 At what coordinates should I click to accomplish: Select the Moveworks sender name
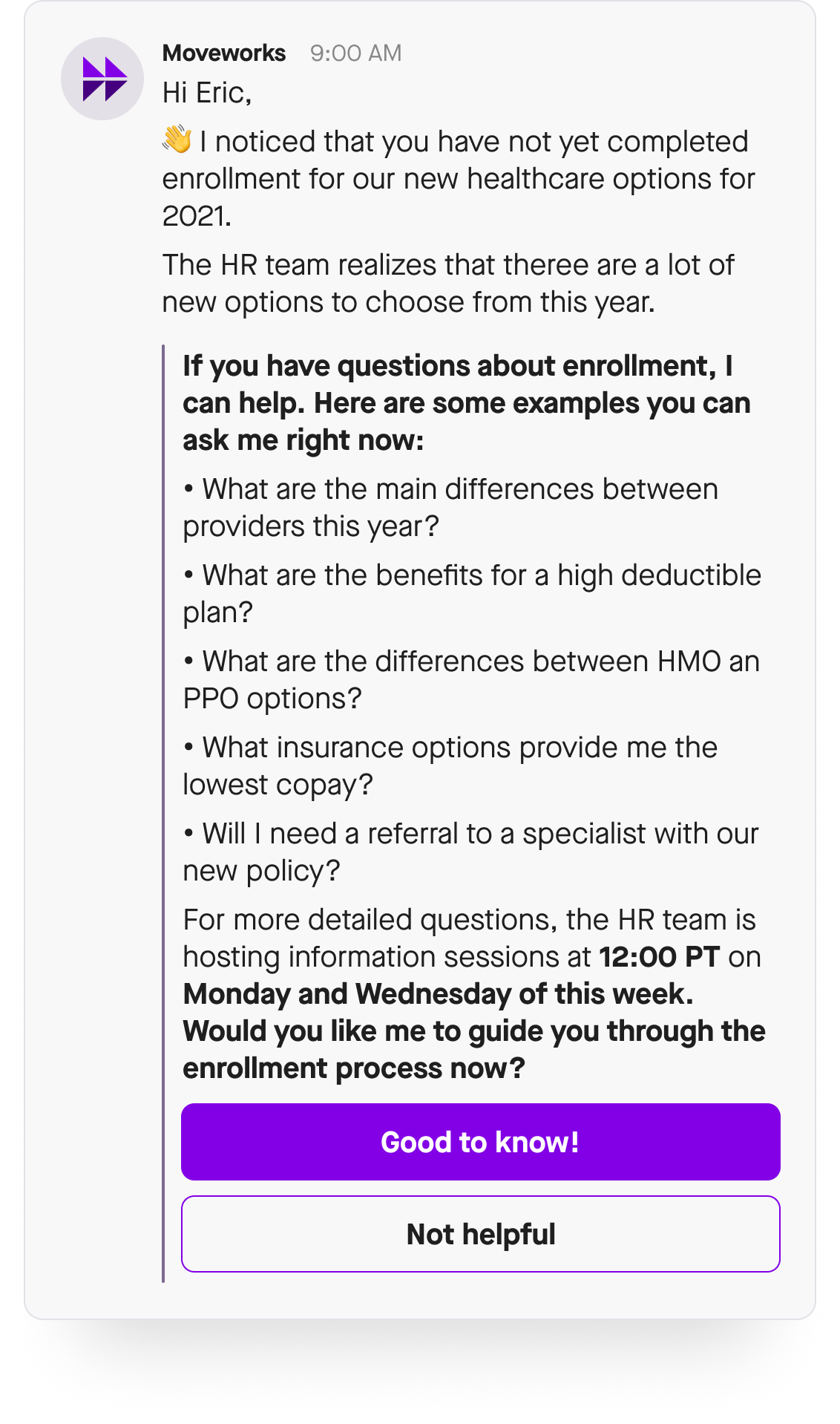[x=224, y=53]
